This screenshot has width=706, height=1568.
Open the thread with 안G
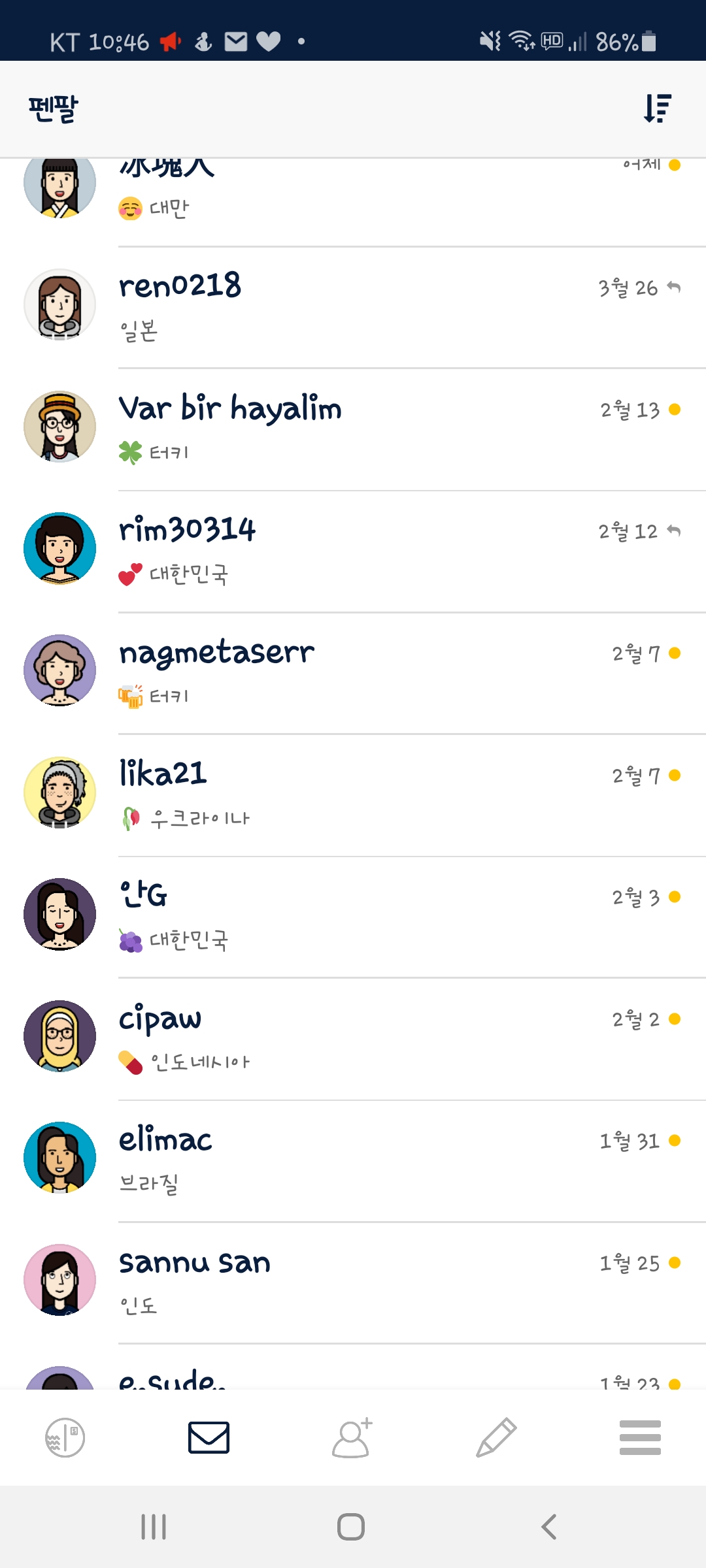[x=353, y=917]
